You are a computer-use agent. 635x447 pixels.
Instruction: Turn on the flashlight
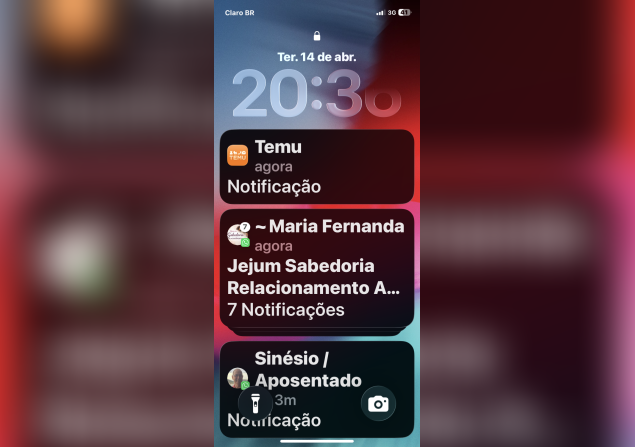(x=255, y=404)
